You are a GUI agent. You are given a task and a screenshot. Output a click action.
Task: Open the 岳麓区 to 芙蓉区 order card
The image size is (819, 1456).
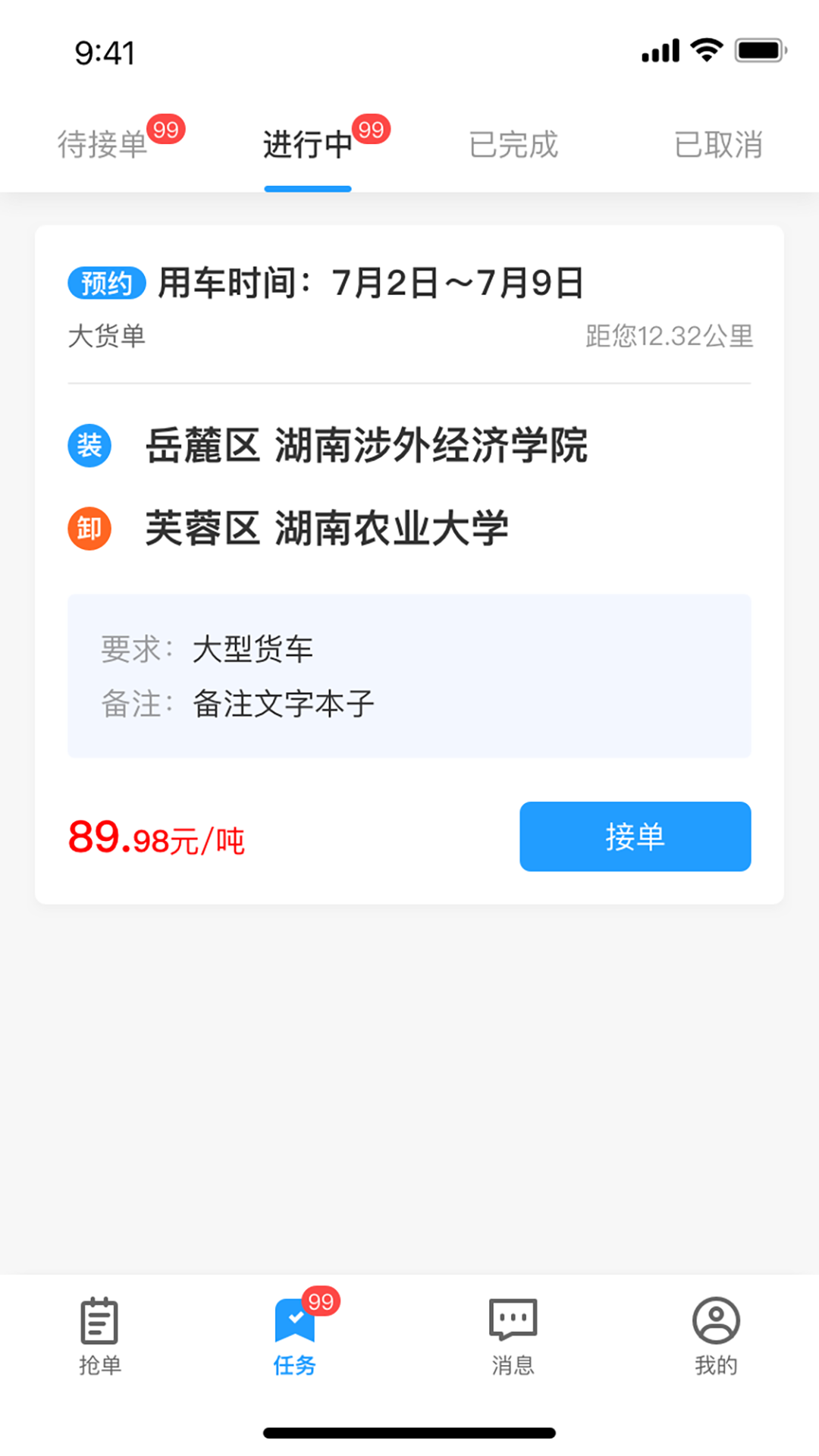click(409, 485)
